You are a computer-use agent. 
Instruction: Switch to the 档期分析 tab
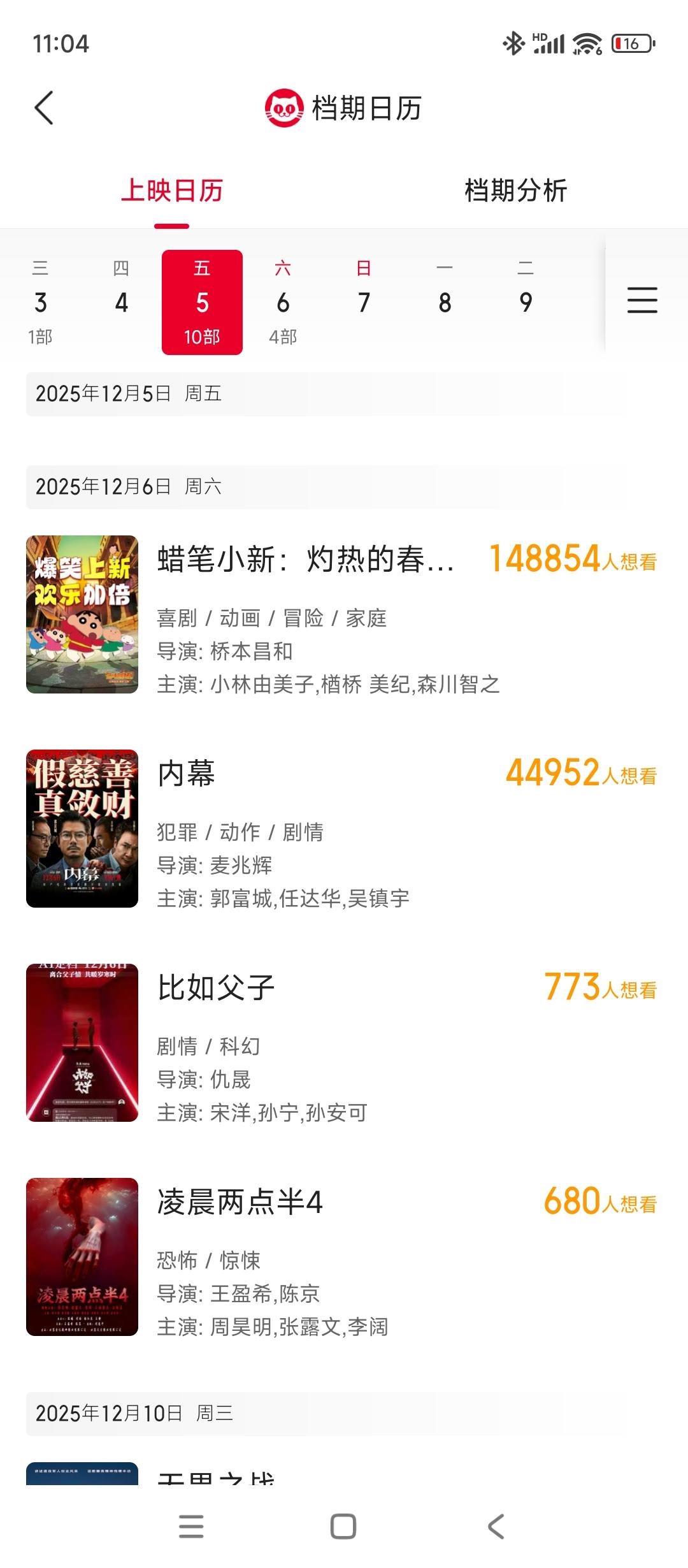point(515,191)
